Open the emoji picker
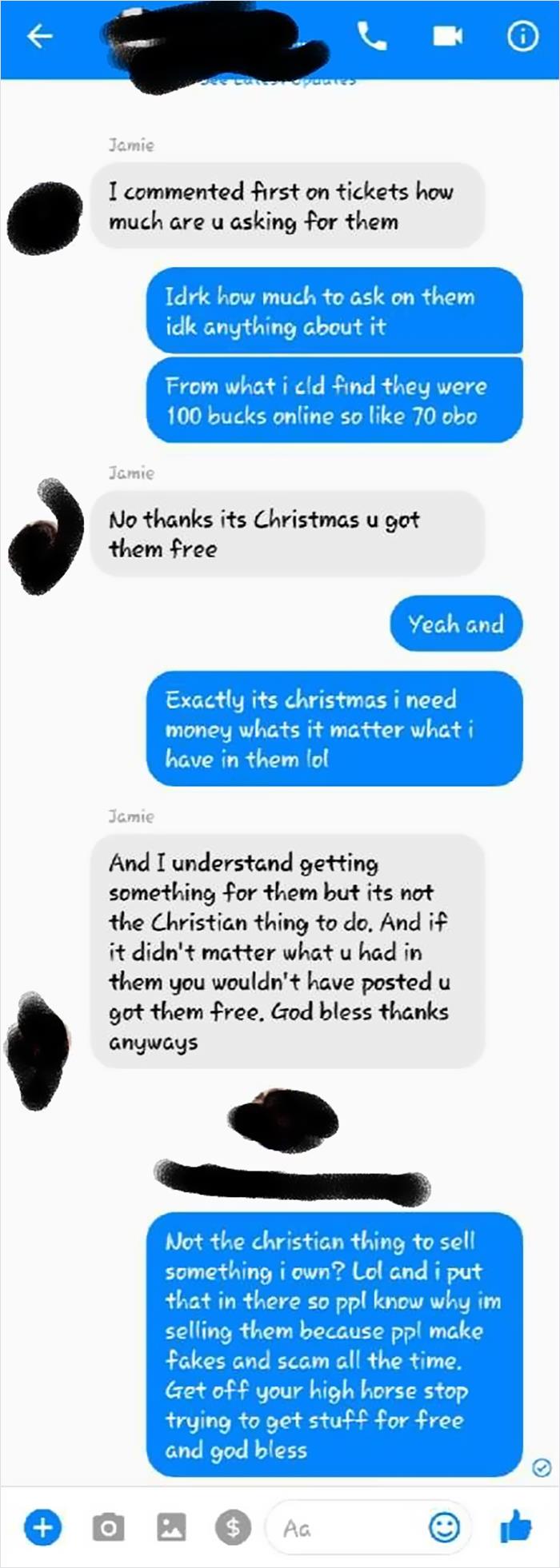 click(x=444, y=1527)
